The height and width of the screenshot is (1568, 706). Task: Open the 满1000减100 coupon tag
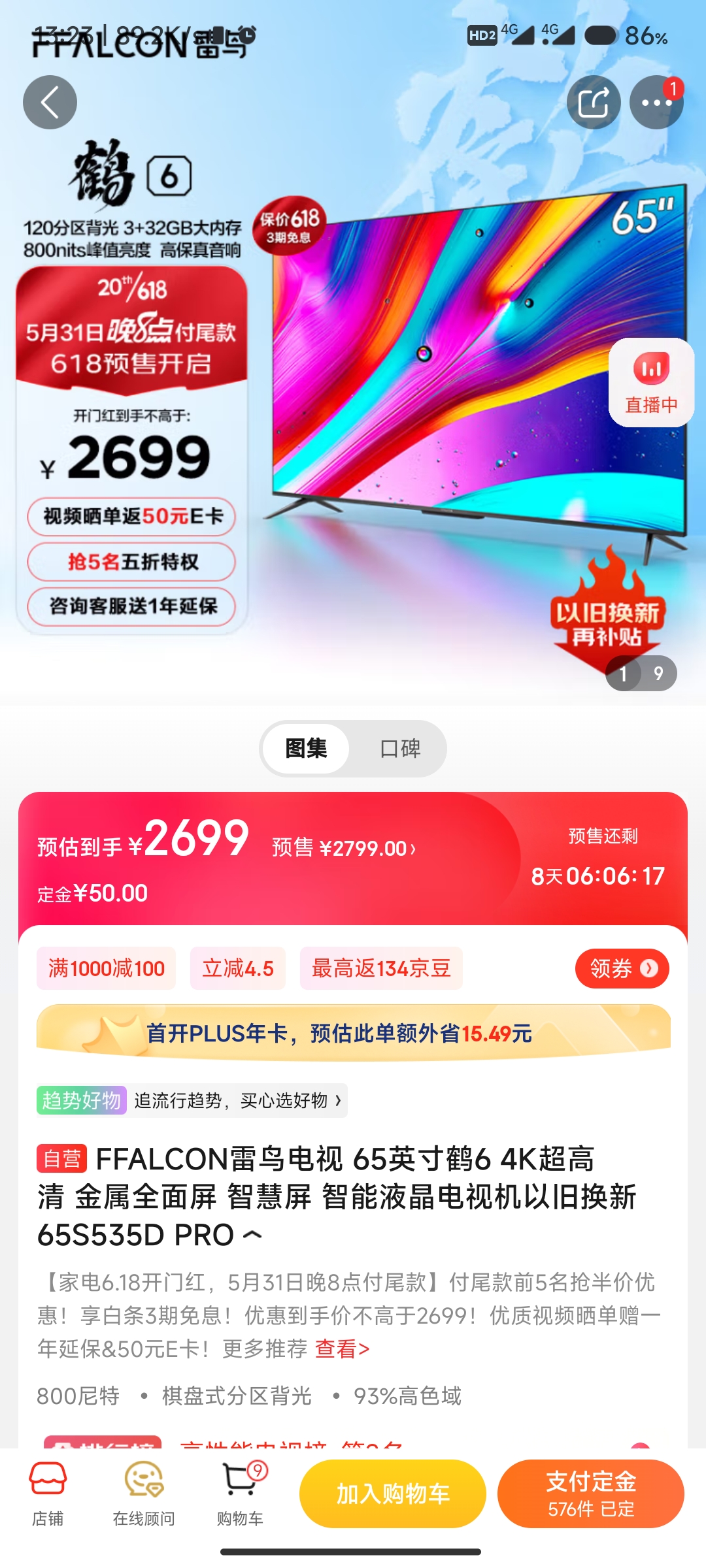107,968
